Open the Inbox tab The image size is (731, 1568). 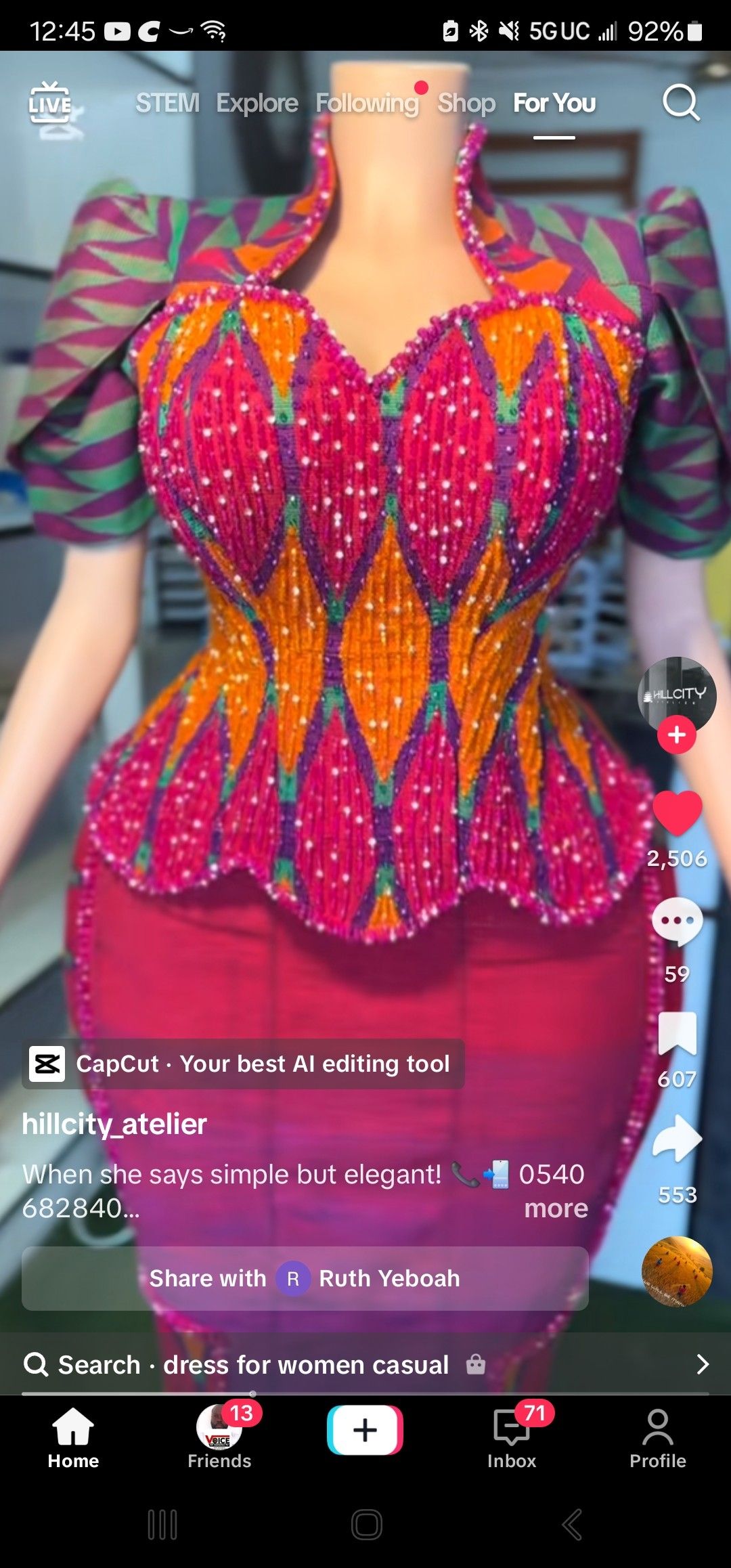tap(512, 1437)
